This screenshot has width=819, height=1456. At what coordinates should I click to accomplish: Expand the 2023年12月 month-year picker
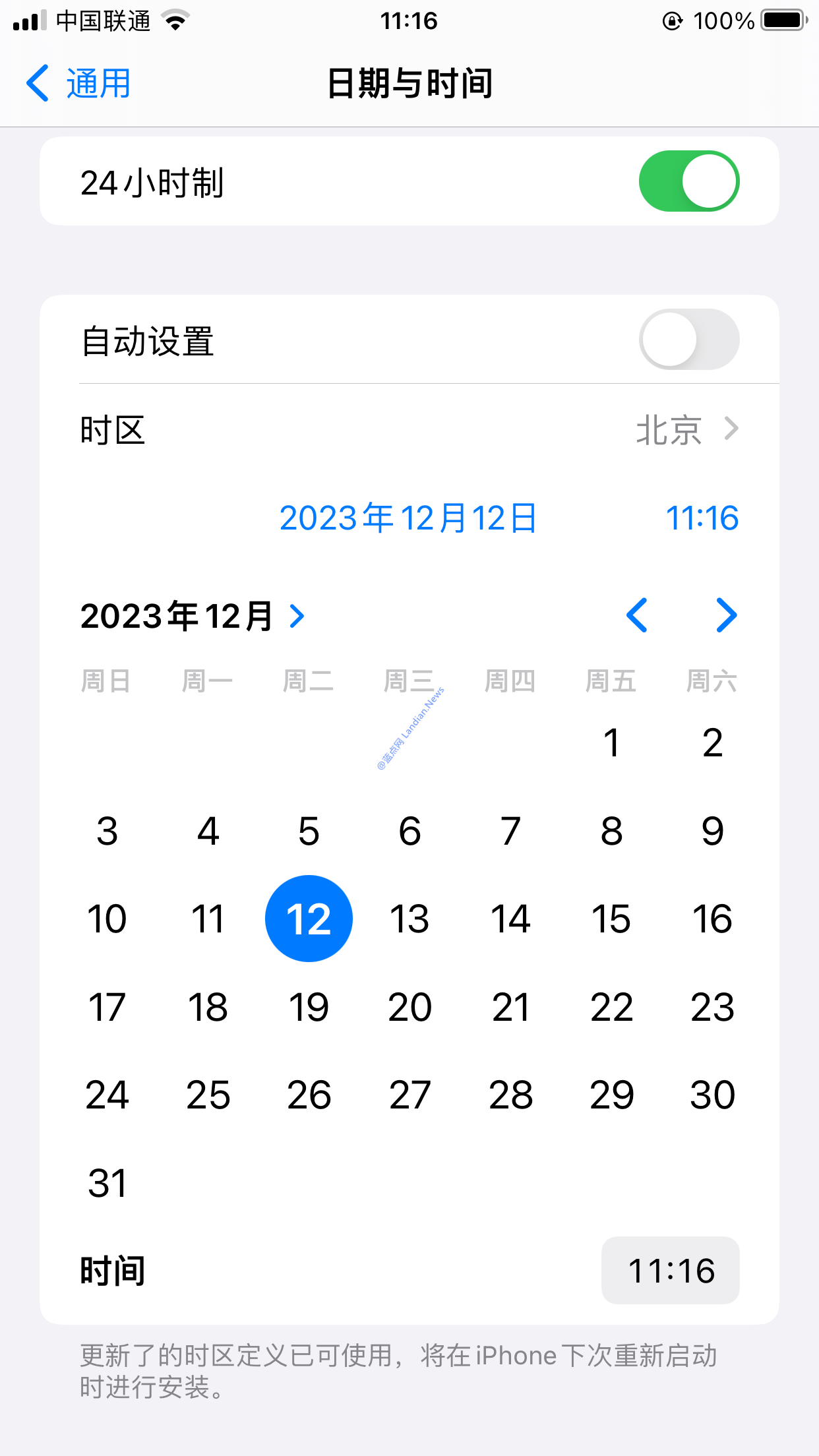193,616
